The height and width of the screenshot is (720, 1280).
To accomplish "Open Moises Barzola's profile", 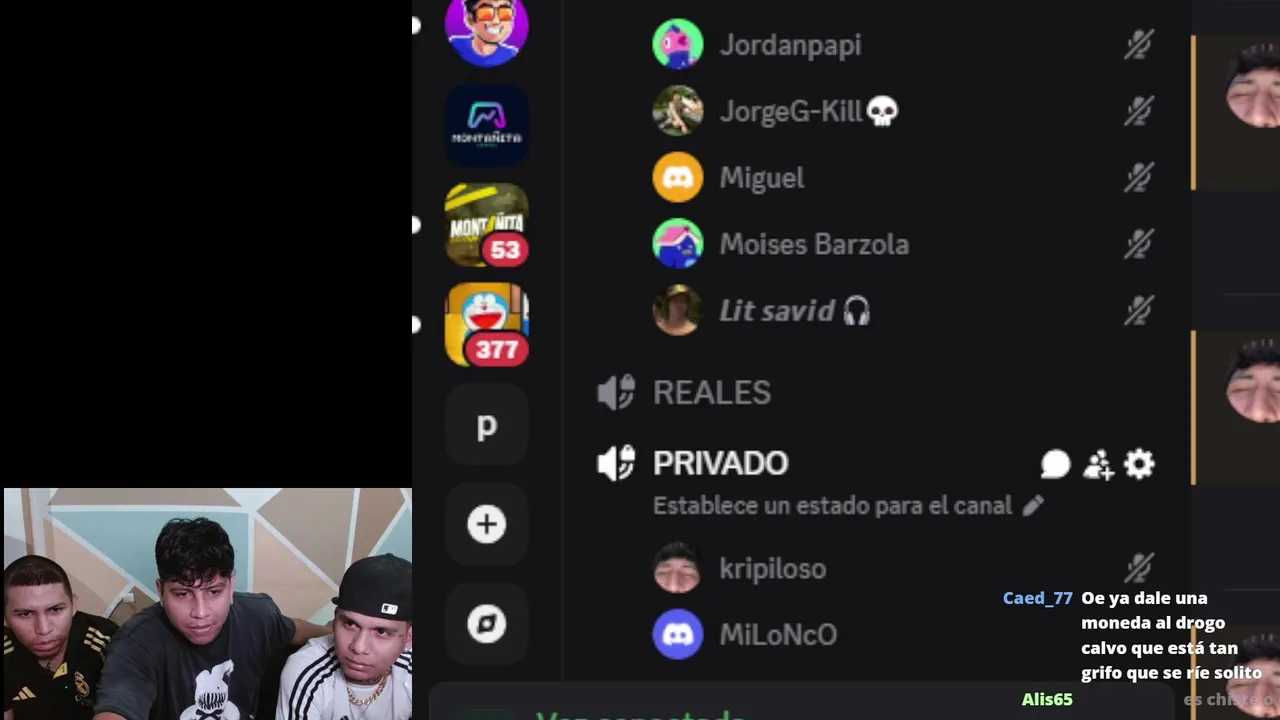I will pyautogui.click(x=813, y=244).
